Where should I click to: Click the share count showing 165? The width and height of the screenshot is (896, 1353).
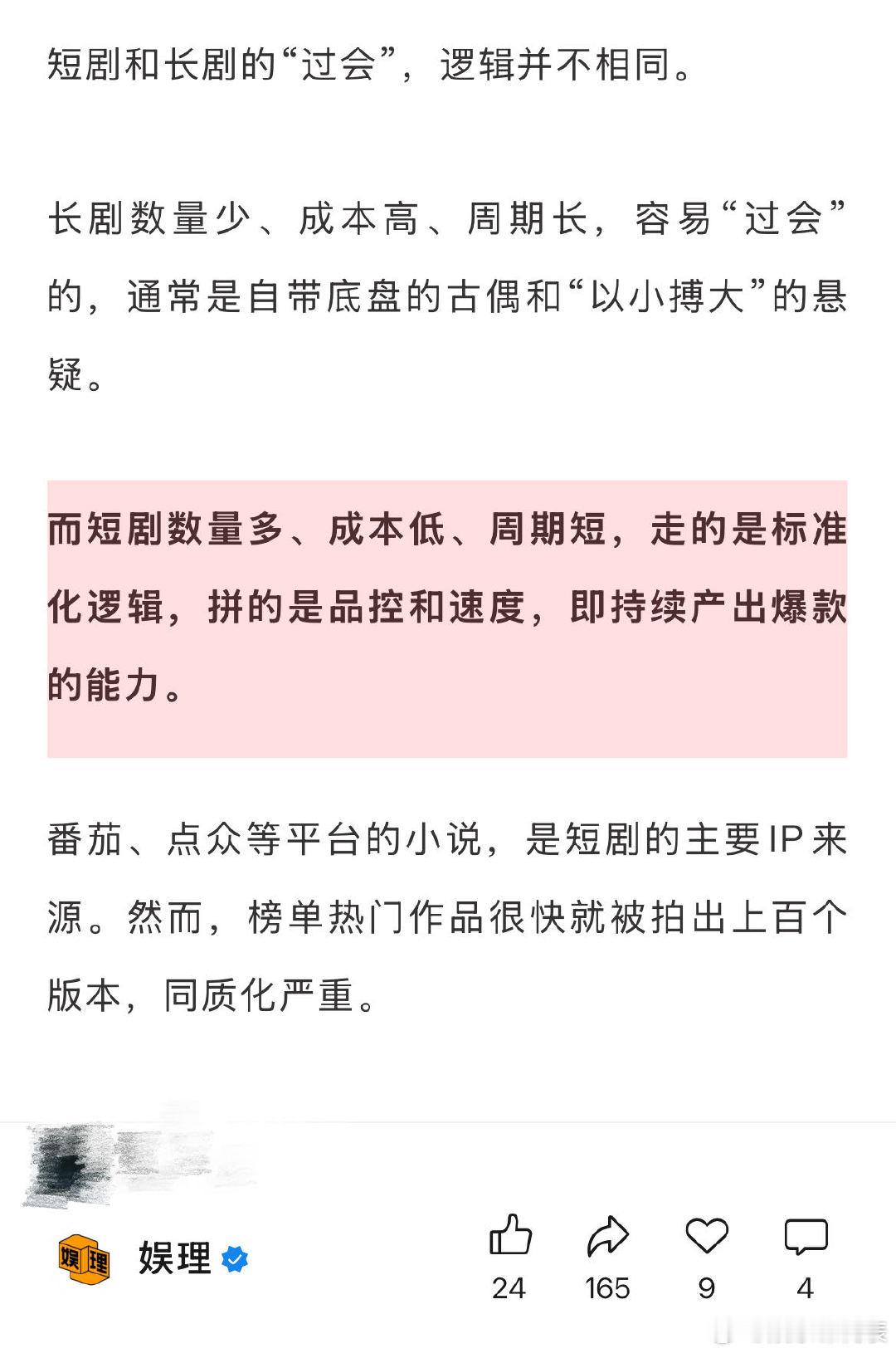coord(606,1288)
